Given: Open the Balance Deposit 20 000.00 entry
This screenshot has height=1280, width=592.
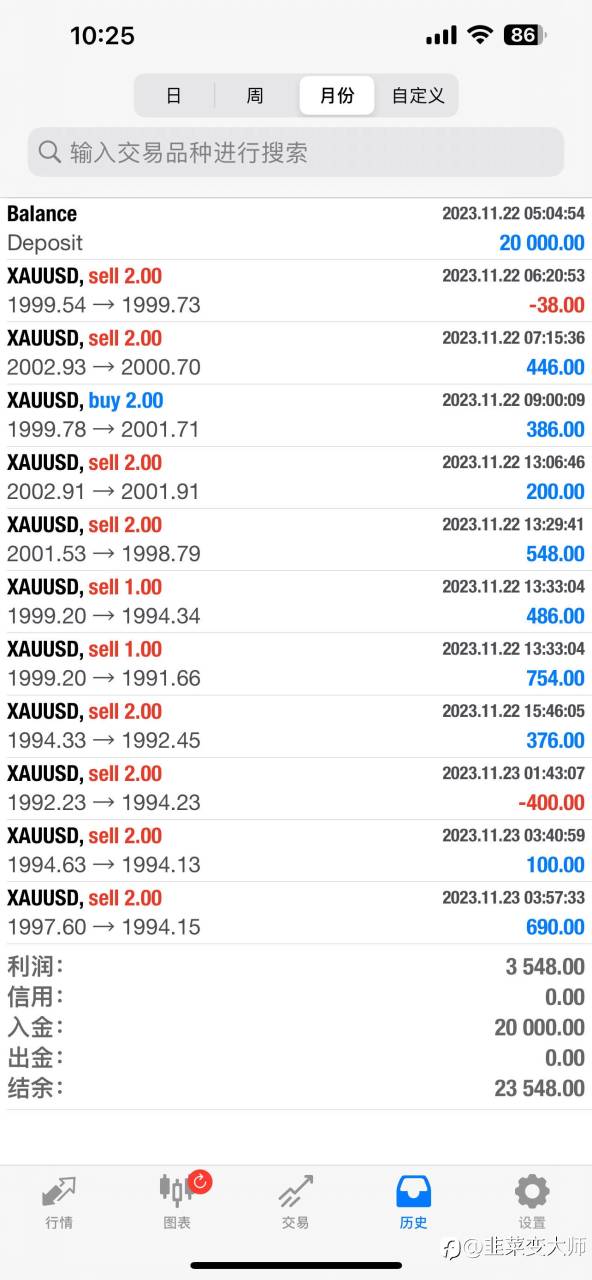Looking at the screenshot, I should coord(296,229).
